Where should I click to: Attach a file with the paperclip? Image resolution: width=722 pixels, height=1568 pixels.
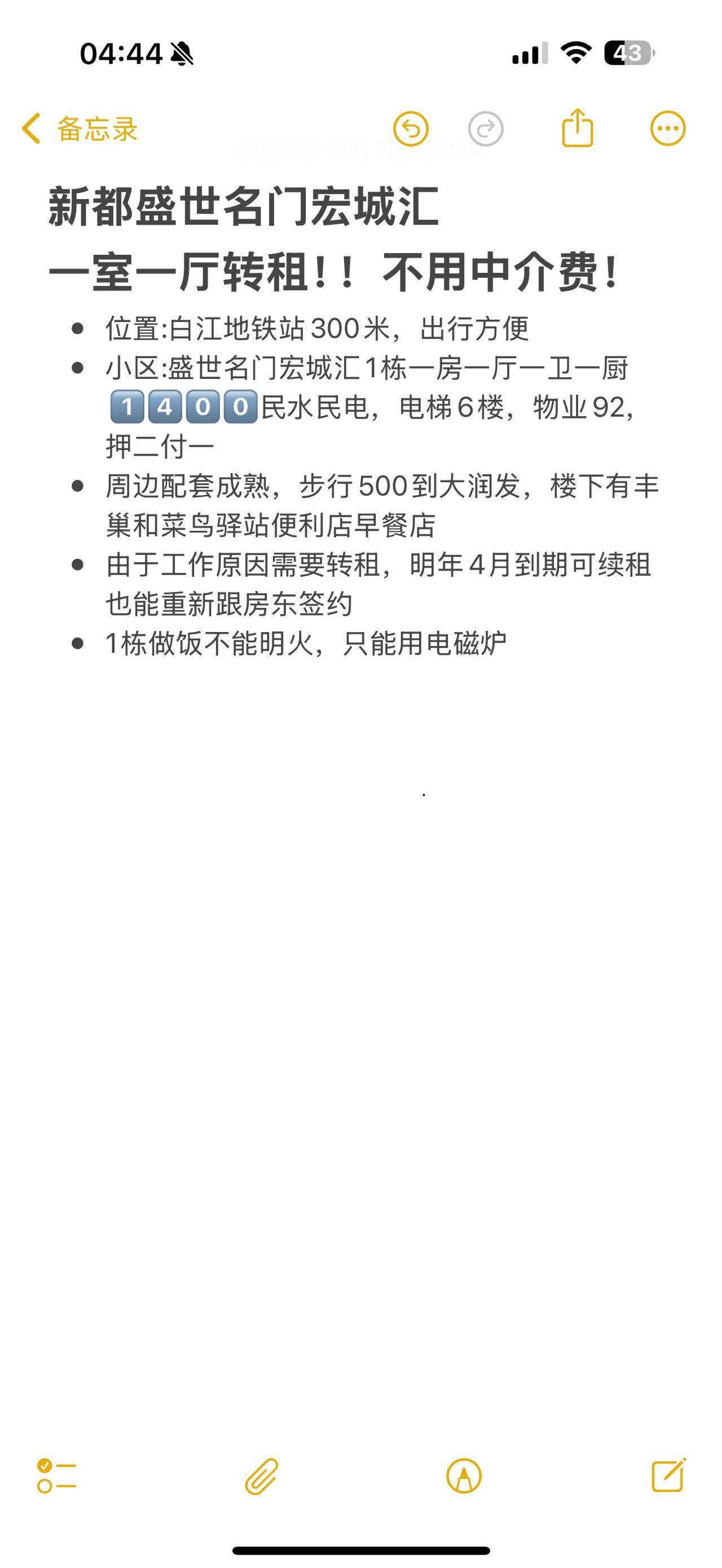click(x=262, y=1476)
